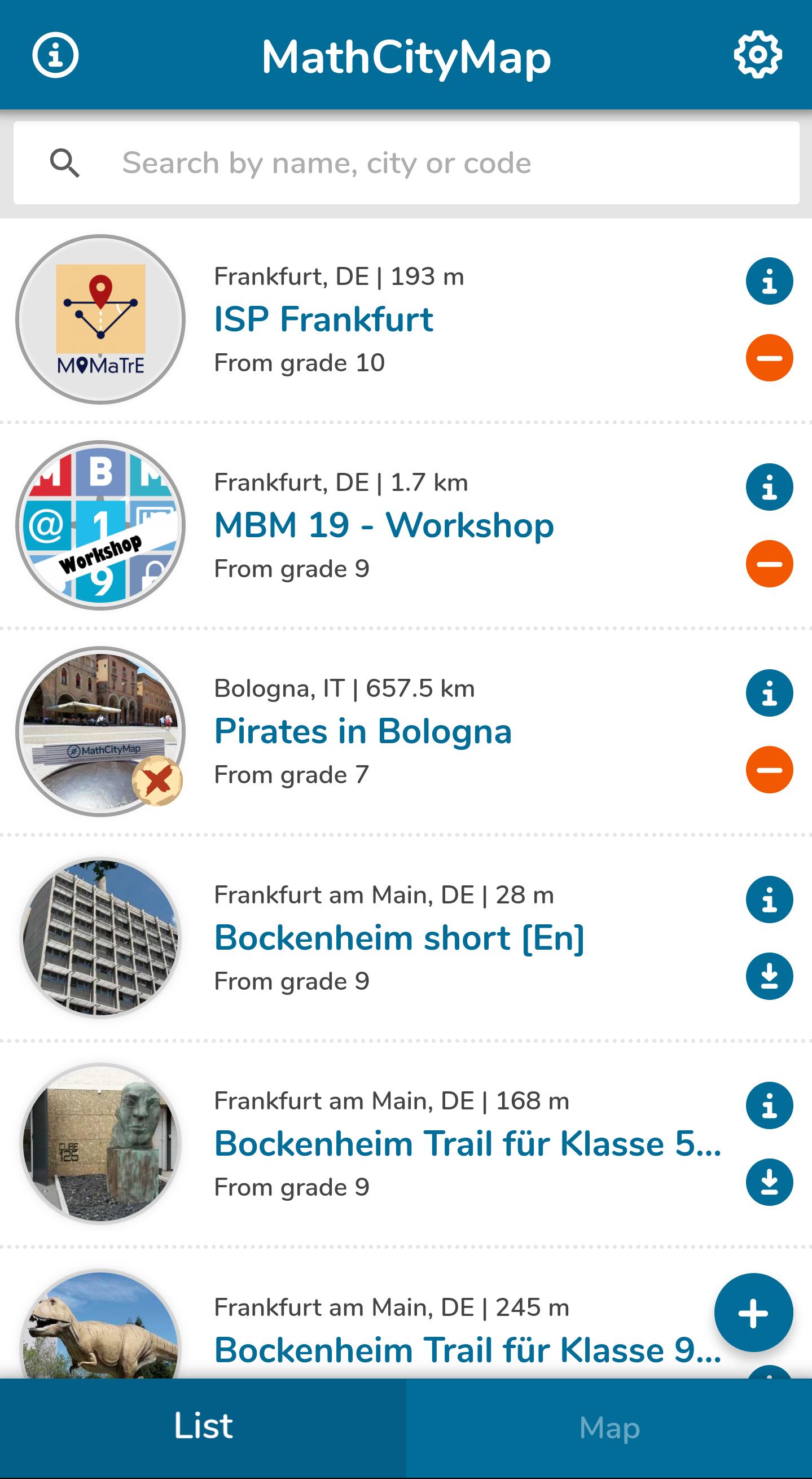Image resolution: width=812 pixels, height=1479 pixels.
Task: Download the Bockenheim short [En] trail
Action: point(769,976)
